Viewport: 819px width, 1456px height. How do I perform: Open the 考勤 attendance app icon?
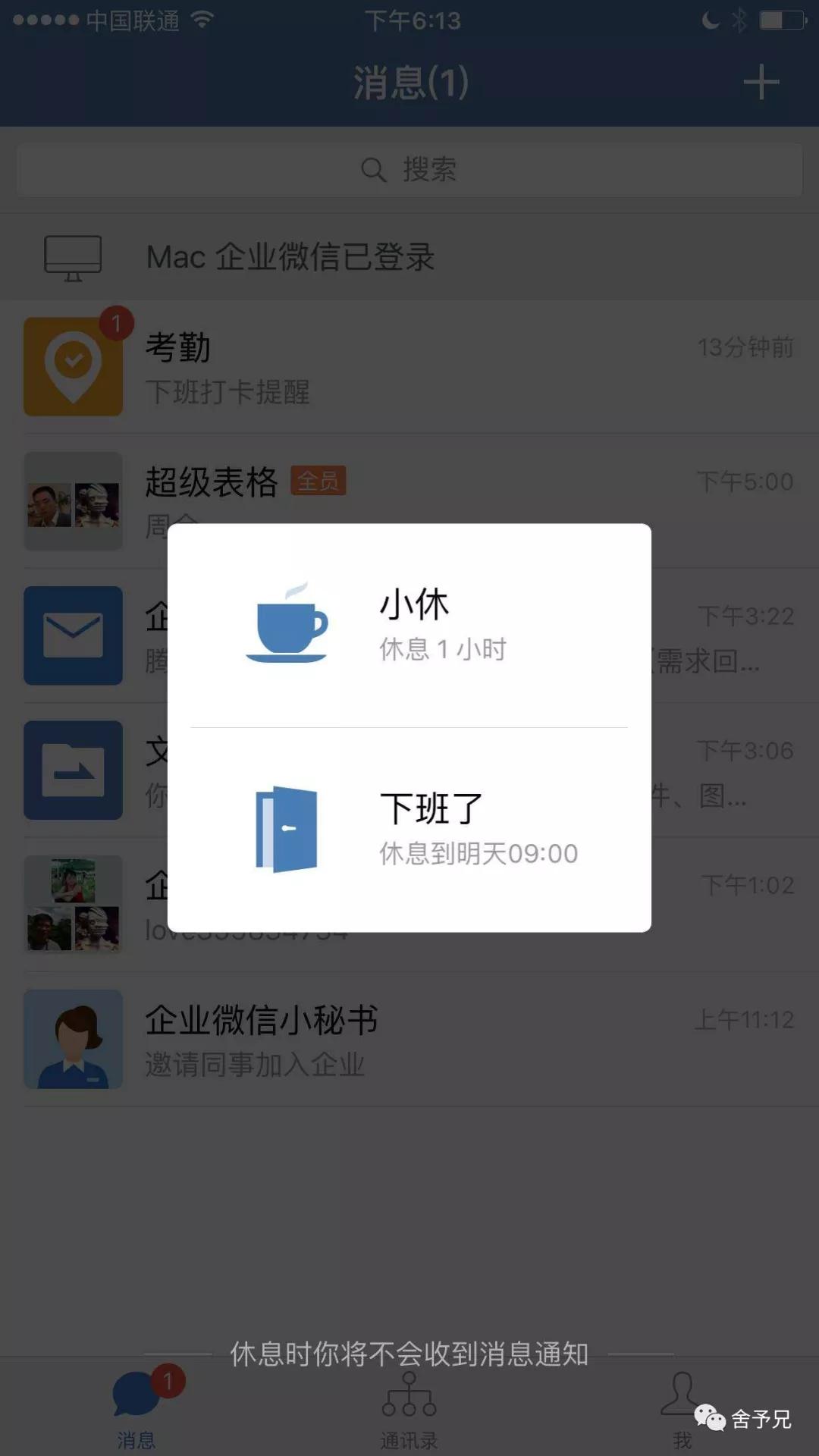point(73,366)
